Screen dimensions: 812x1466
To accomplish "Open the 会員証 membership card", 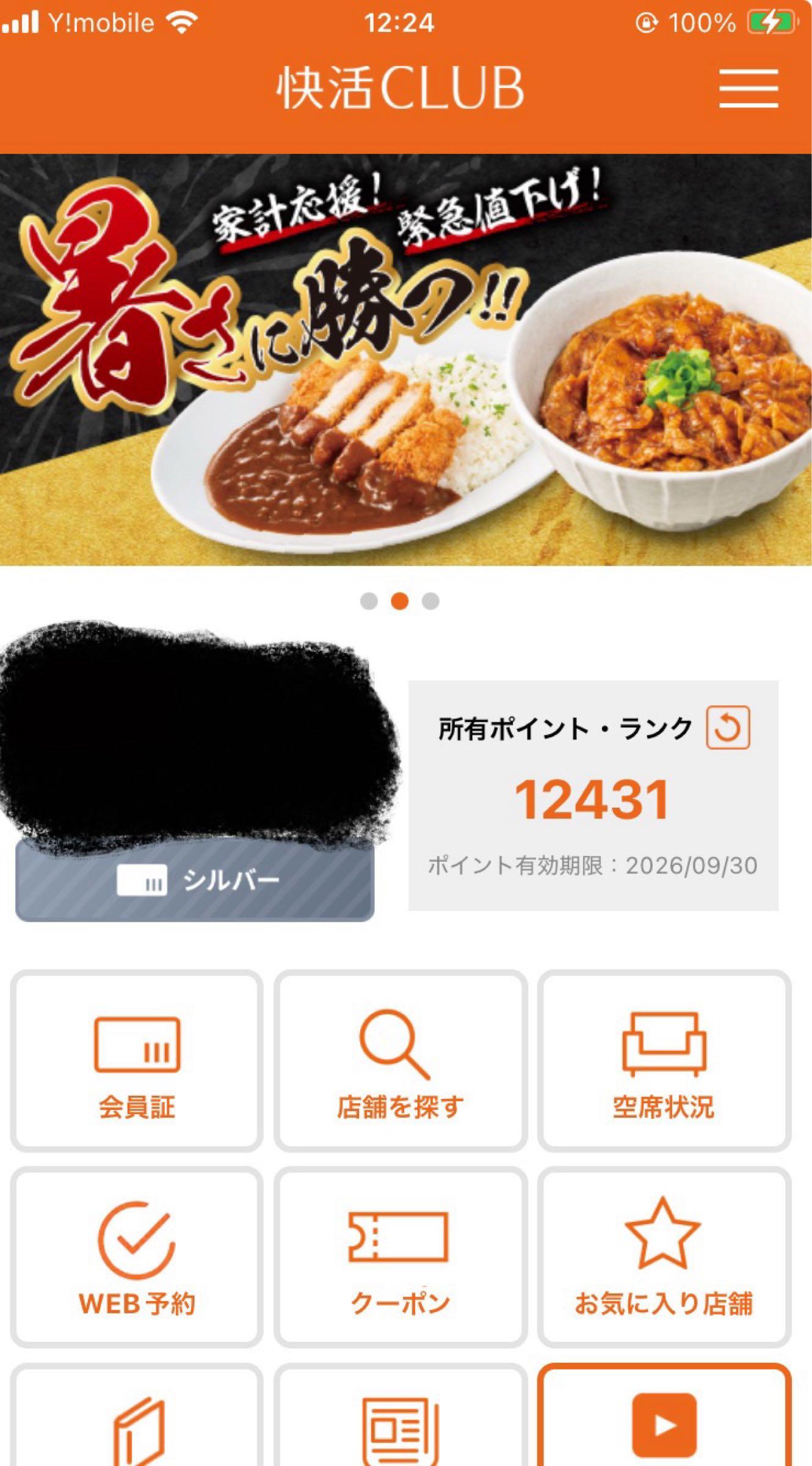I will tap(137, 1060).
